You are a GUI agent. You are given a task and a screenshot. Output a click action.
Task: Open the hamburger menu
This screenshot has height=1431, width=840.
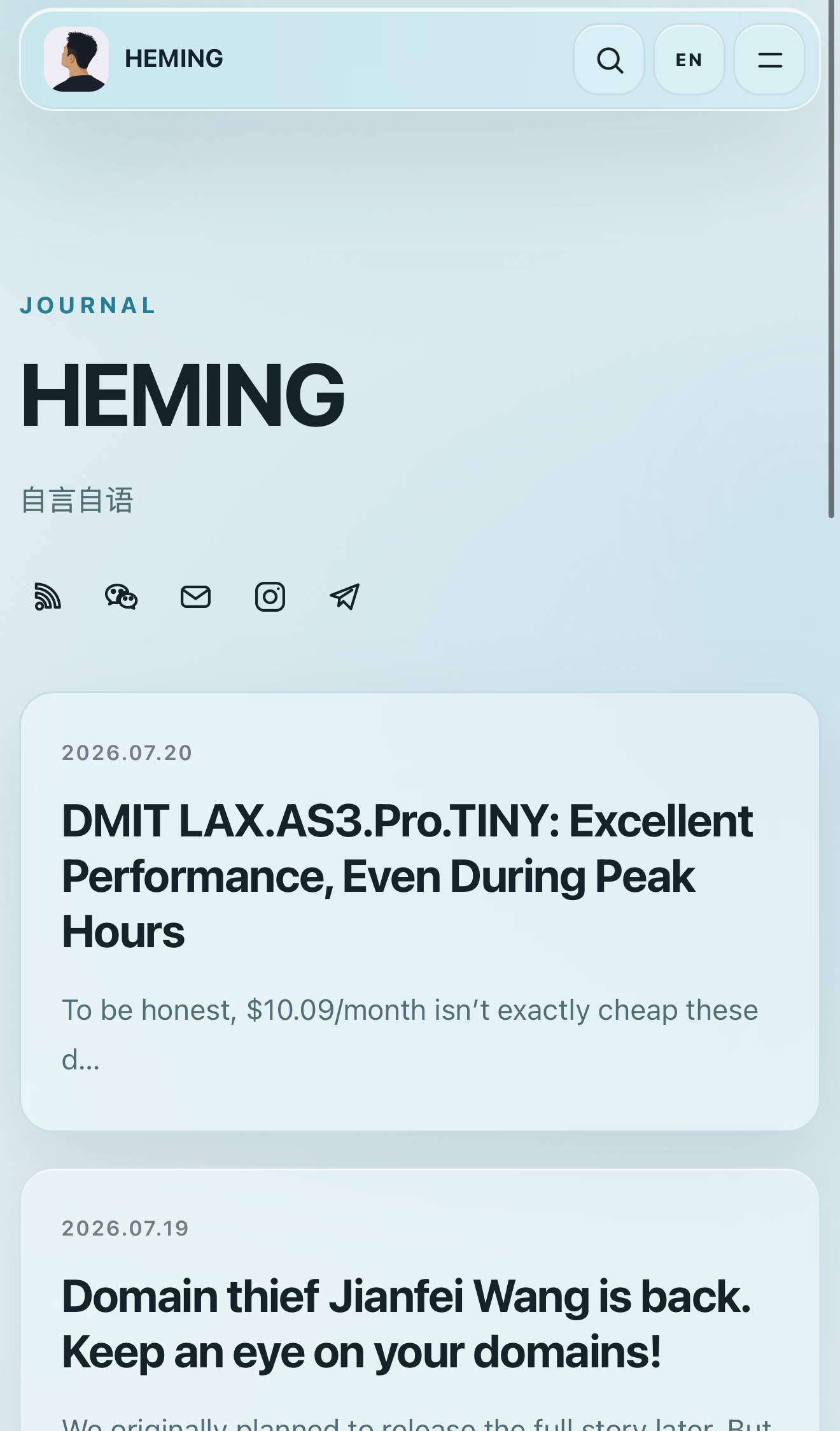(x=769, y=60)
